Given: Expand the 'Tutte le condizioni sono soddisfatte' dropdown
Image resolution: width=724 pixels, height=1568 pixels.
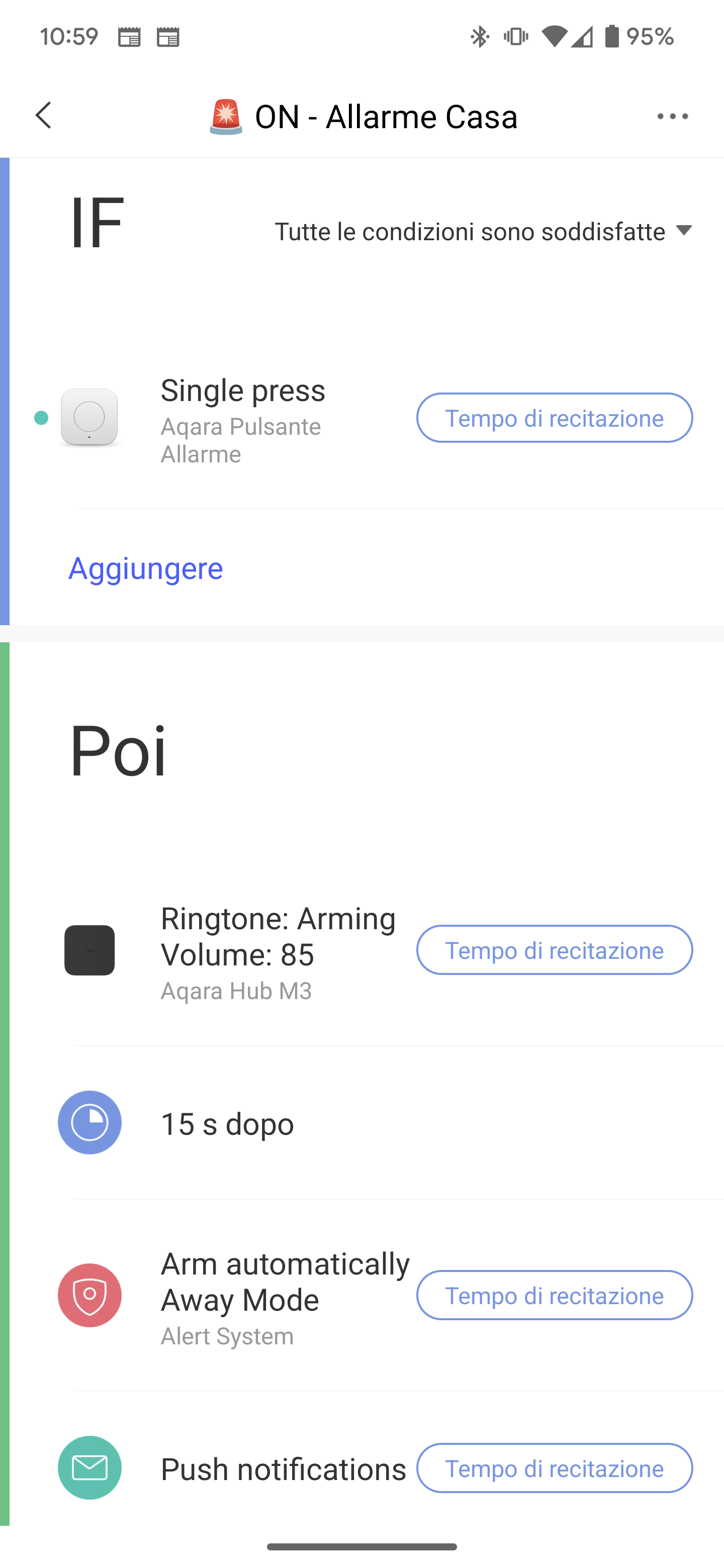Looking at the screenshot, I should click(x=484, y=231).
